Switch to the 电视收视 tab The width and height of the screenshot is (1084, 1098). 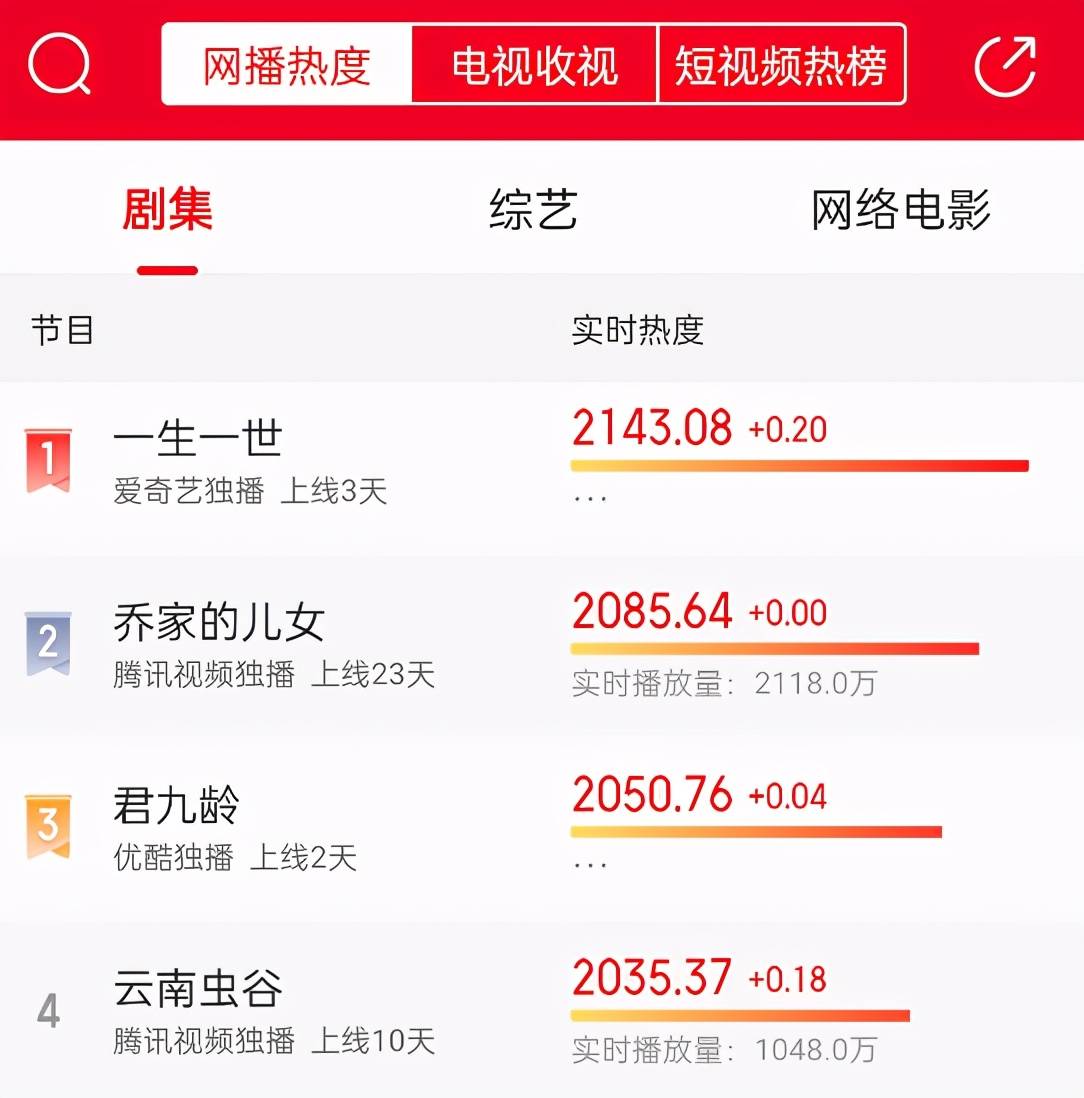pos(535,63)
